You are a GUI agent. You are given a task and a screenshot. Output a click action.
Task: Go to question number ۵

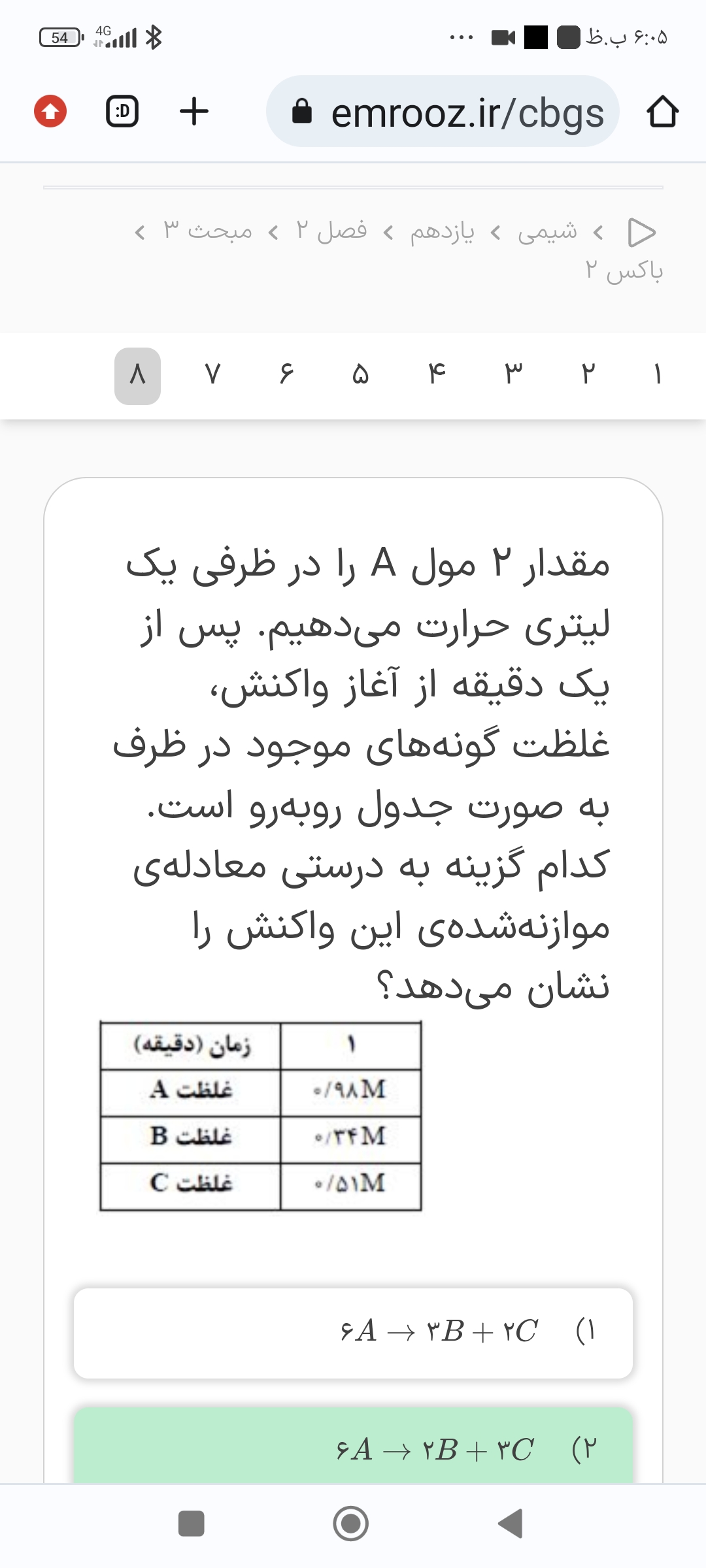click(360, 376)
